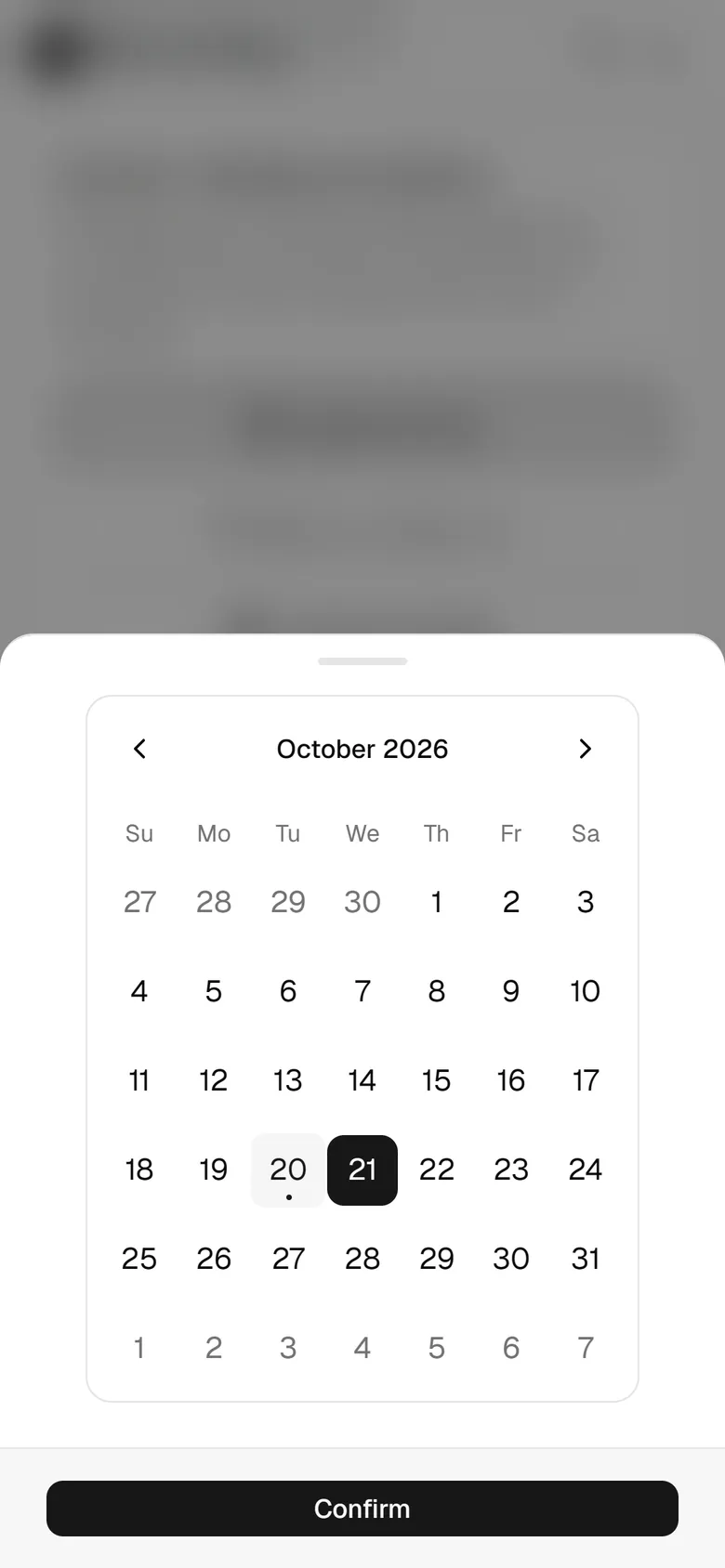Select October 31

point(586,1259)
